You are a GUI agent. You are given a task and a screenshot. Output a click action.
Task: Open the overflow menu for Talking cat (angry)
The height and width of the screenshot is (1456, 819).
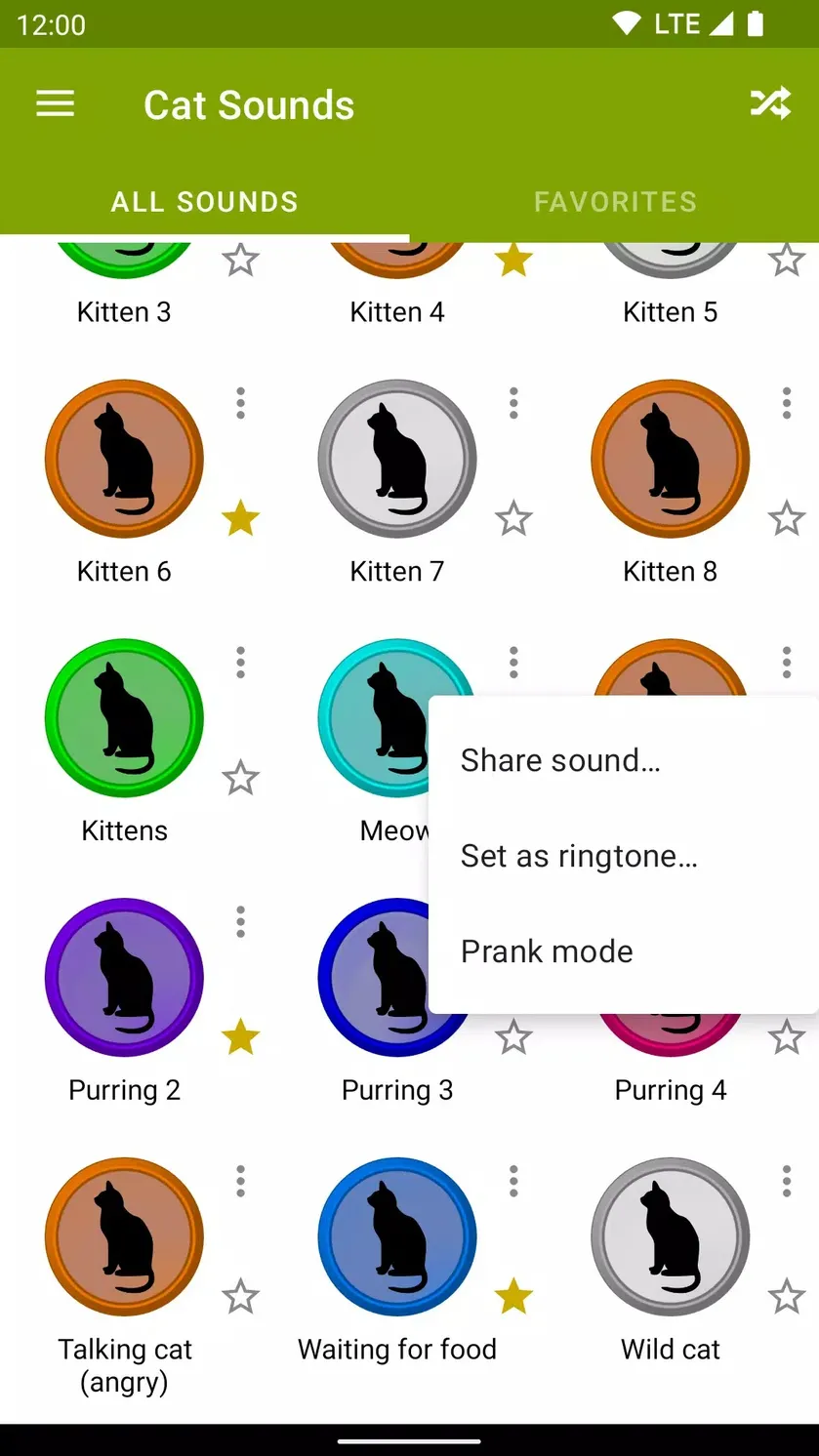240,1181
